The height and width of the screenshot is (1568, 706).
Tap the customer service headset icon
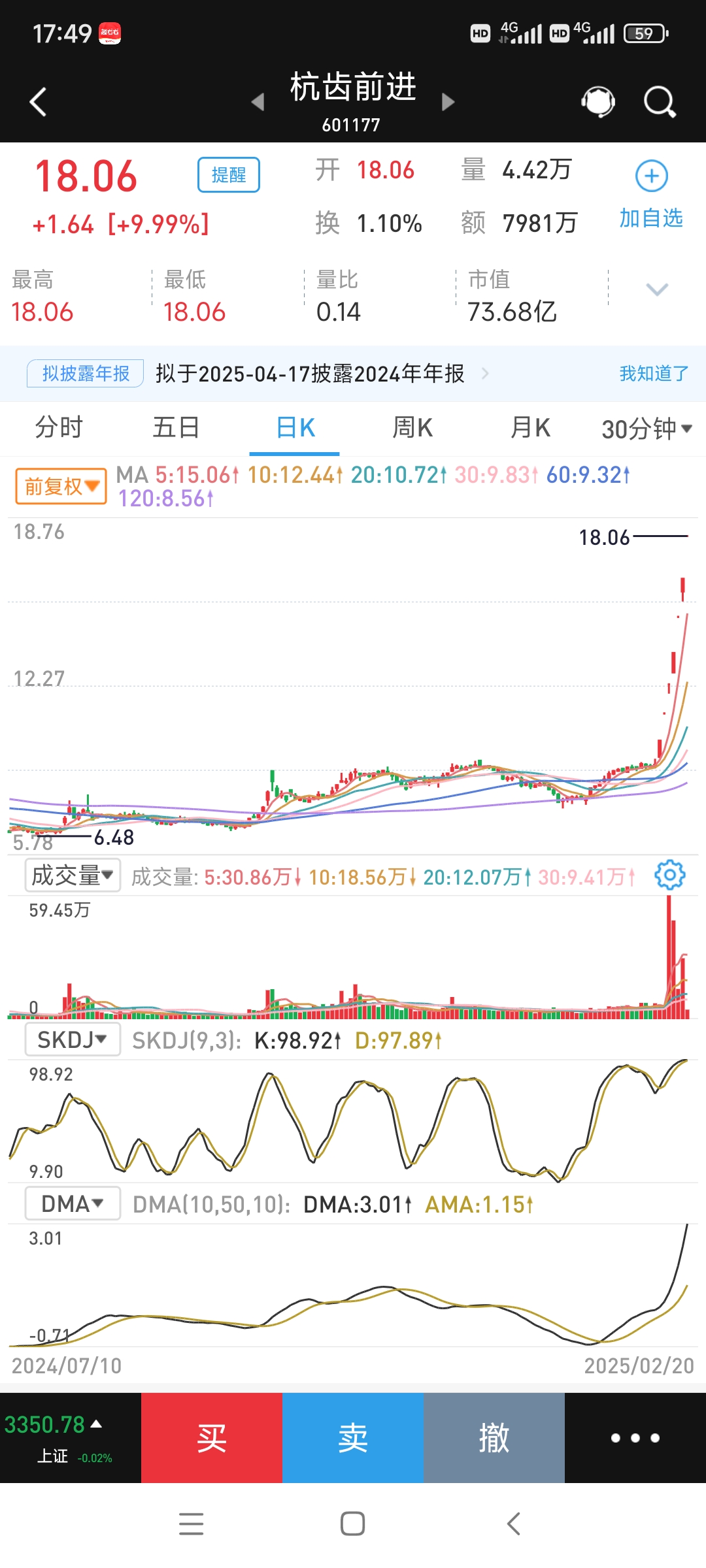point(596,101)
